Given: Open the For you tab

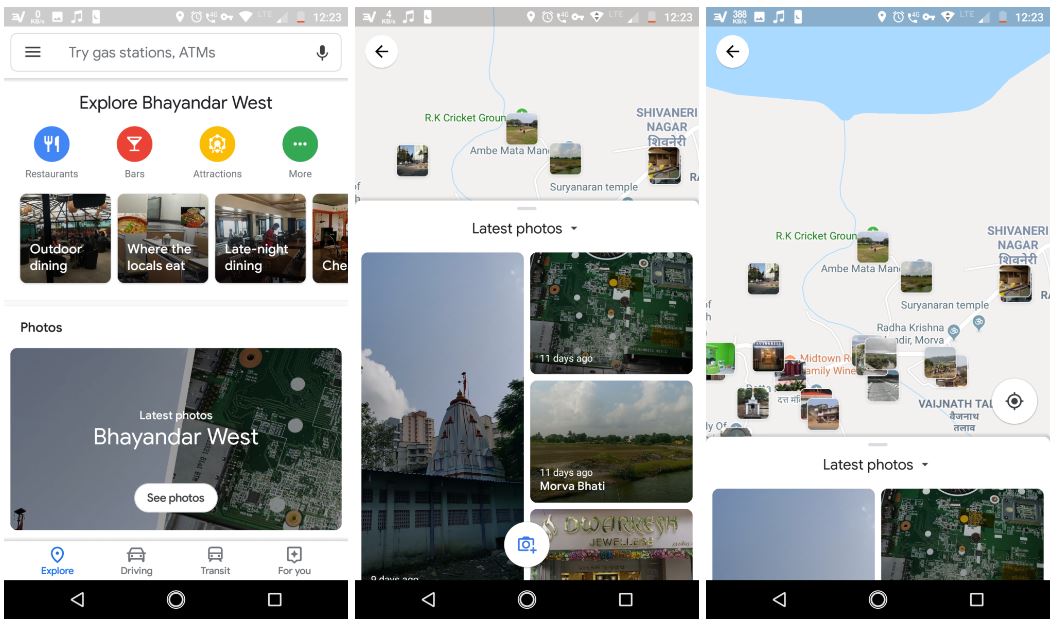Looking at the screenshot, I should pos(294,560).
